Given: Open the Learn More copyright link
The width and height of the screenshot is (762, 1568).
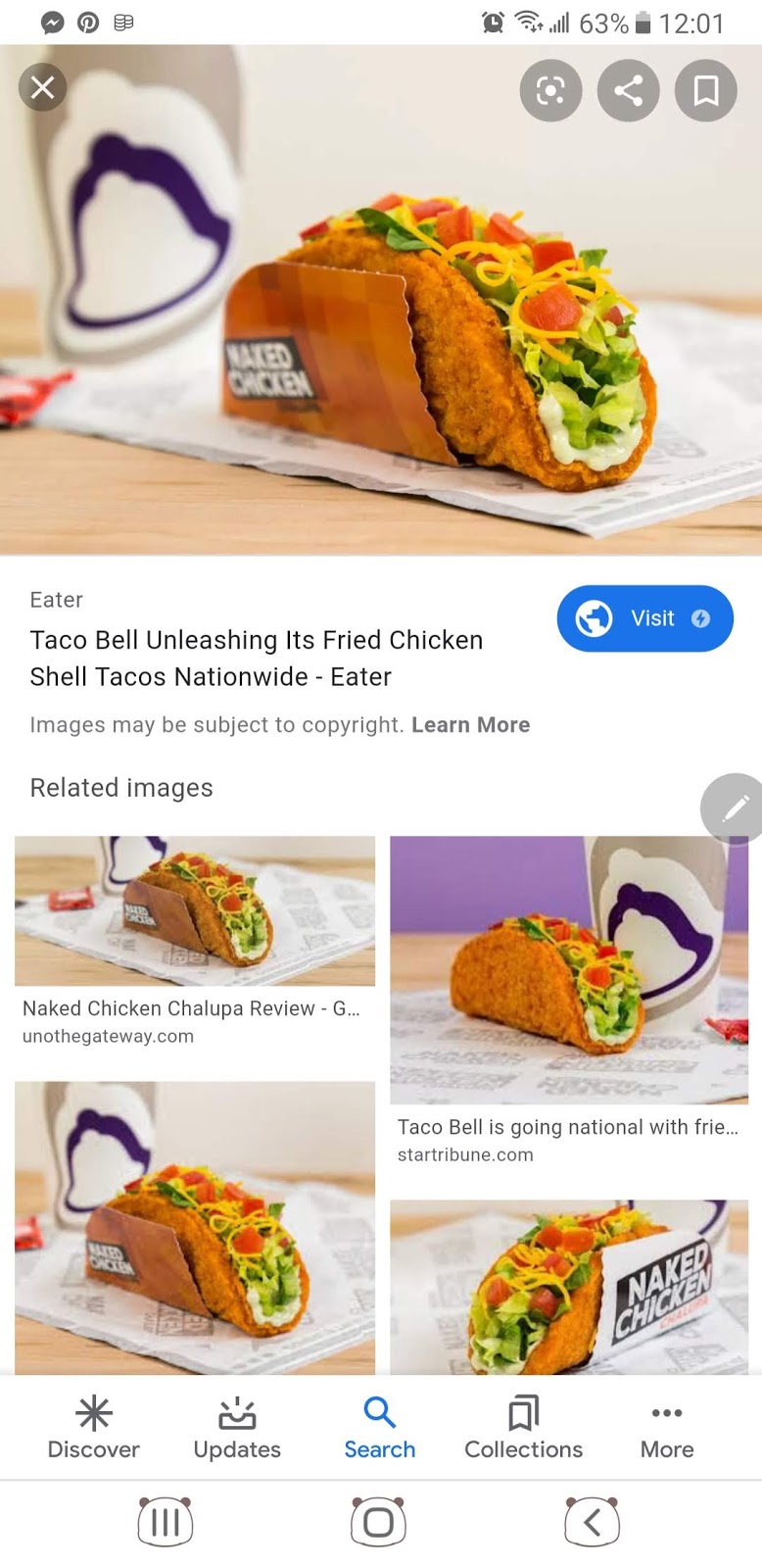Looking at the screenshot, I should pyautogui.click(x=471, y=724).
